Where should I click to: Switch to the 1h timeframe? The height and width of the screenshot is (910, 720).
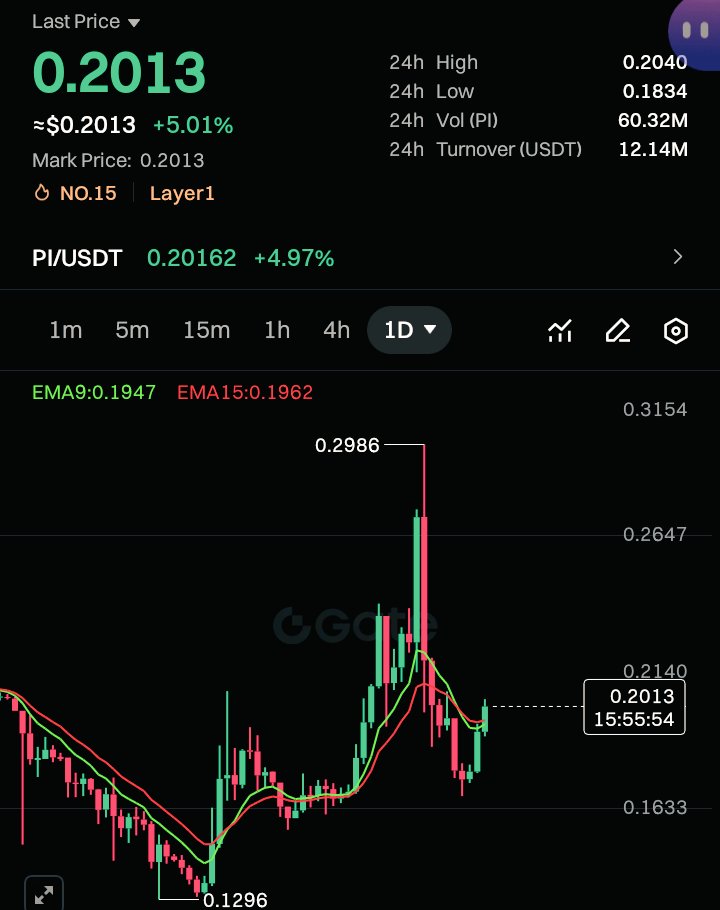[x=277, y=330]
